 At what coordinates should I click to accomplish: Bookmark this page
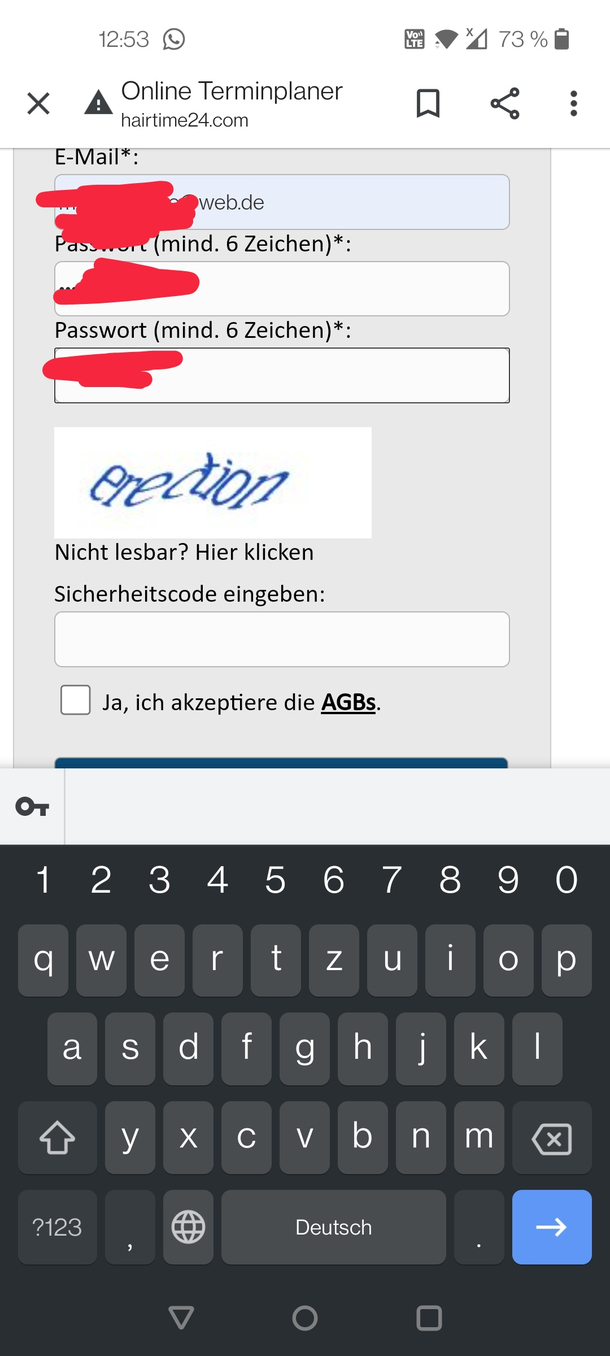tap(428, 103)
